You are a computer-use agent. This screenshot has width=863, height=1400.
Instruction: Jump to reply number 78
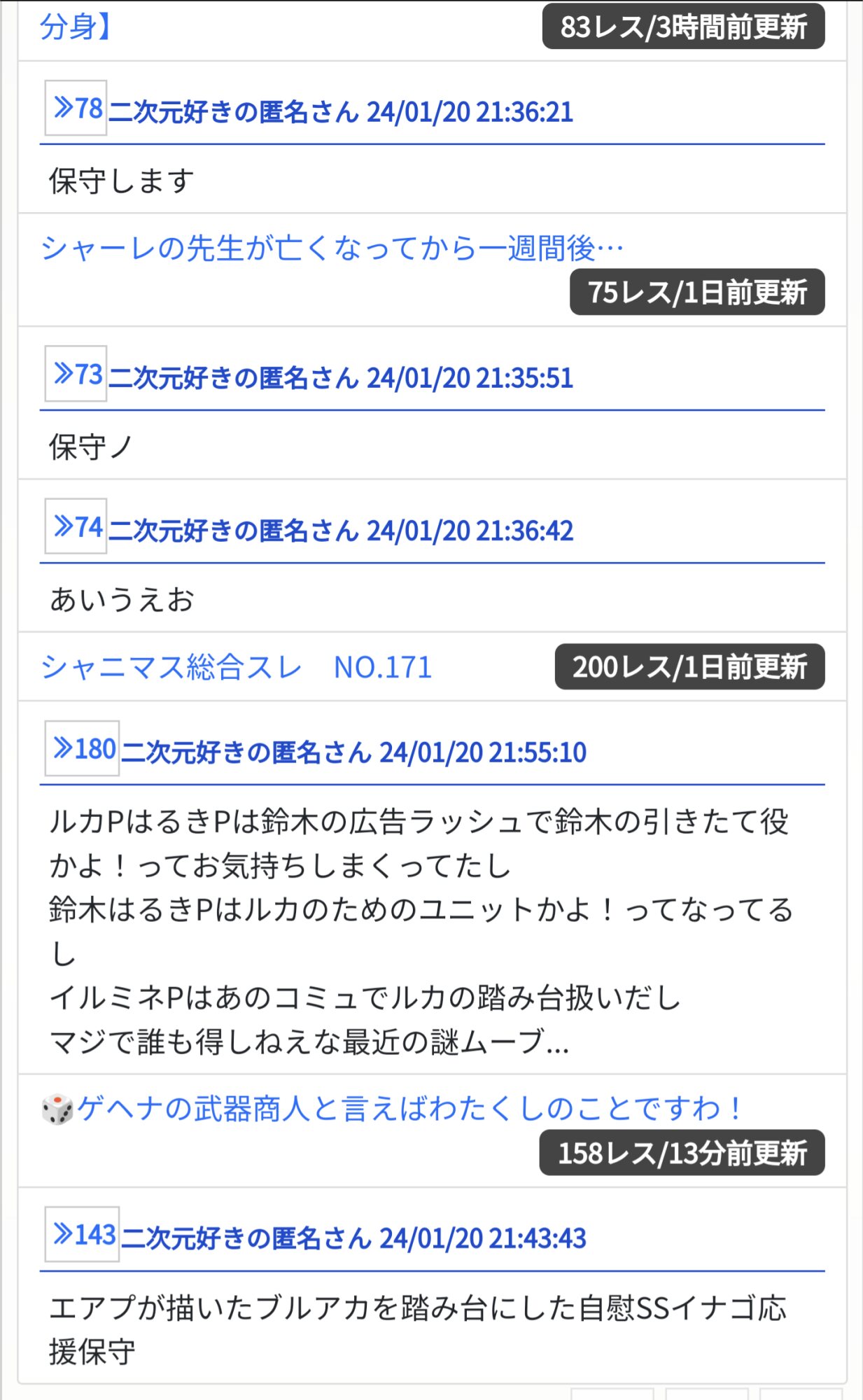coord(76,108)
